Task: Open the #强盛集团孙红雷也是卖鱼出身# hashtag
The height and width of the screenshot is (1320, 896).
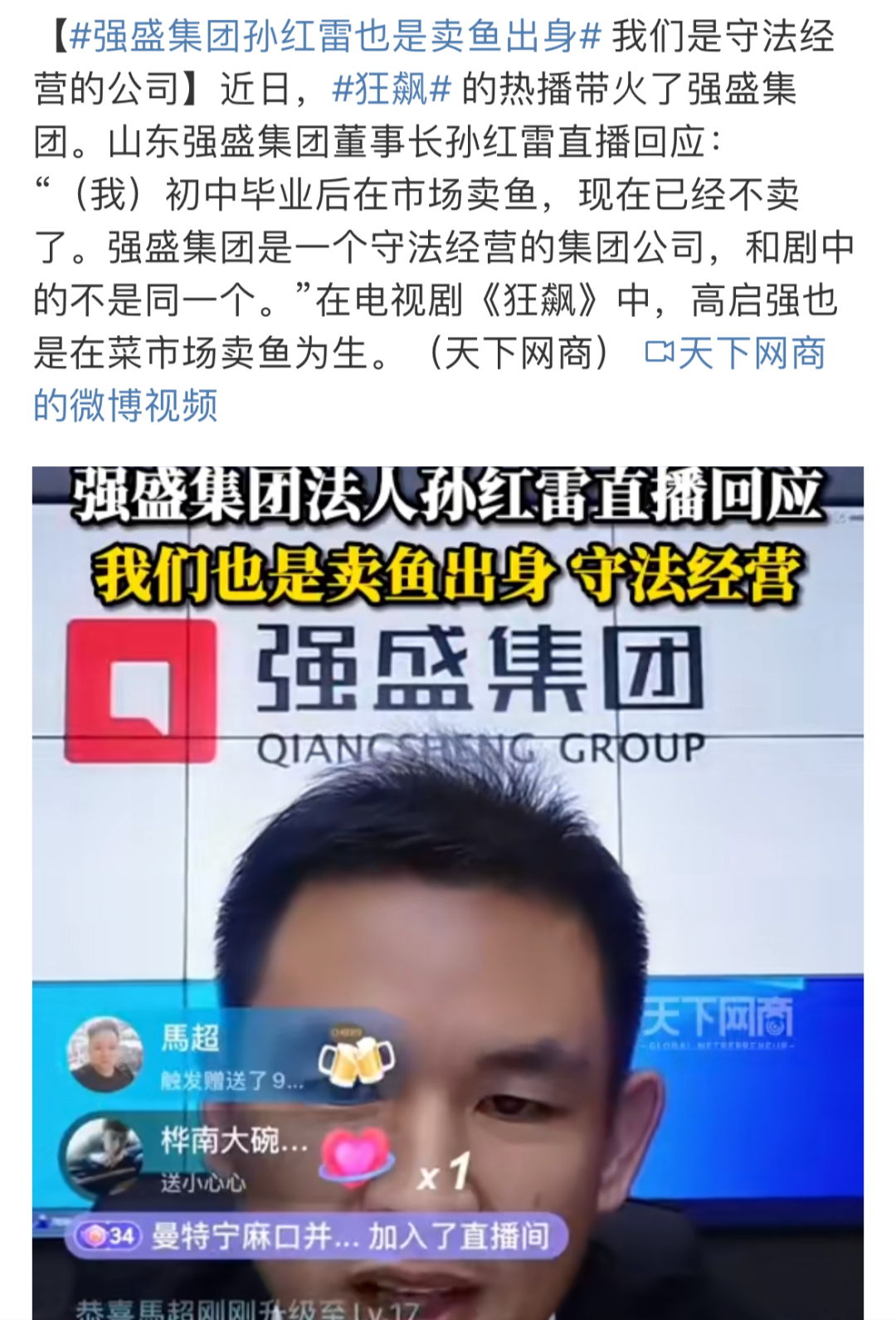Action: (x=335, y=37)
